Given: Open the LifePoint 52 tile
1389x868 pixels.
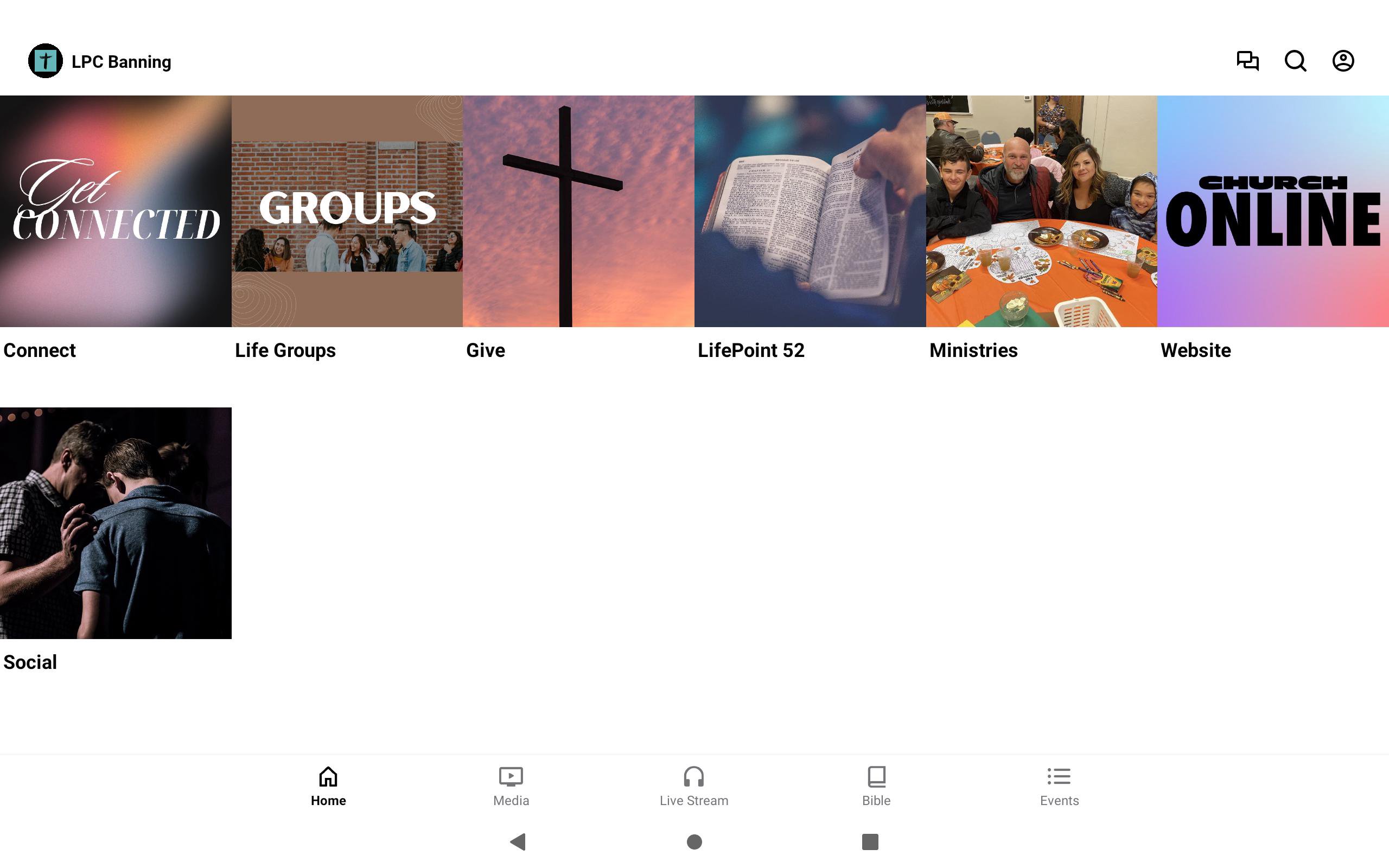Looking at the screenshot, I should click(810, 211).
